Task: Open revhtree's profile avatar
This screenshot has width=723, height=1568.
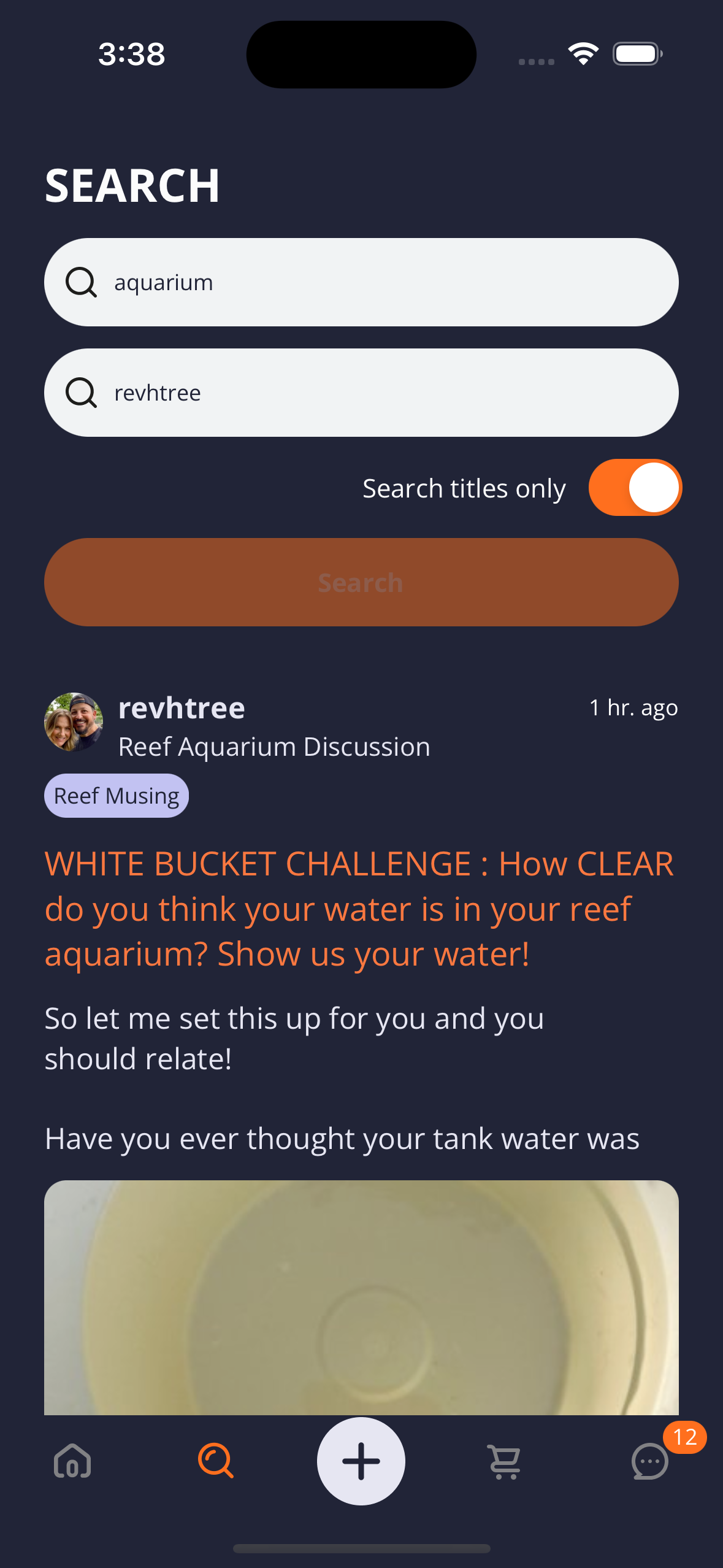Action: 74,722
